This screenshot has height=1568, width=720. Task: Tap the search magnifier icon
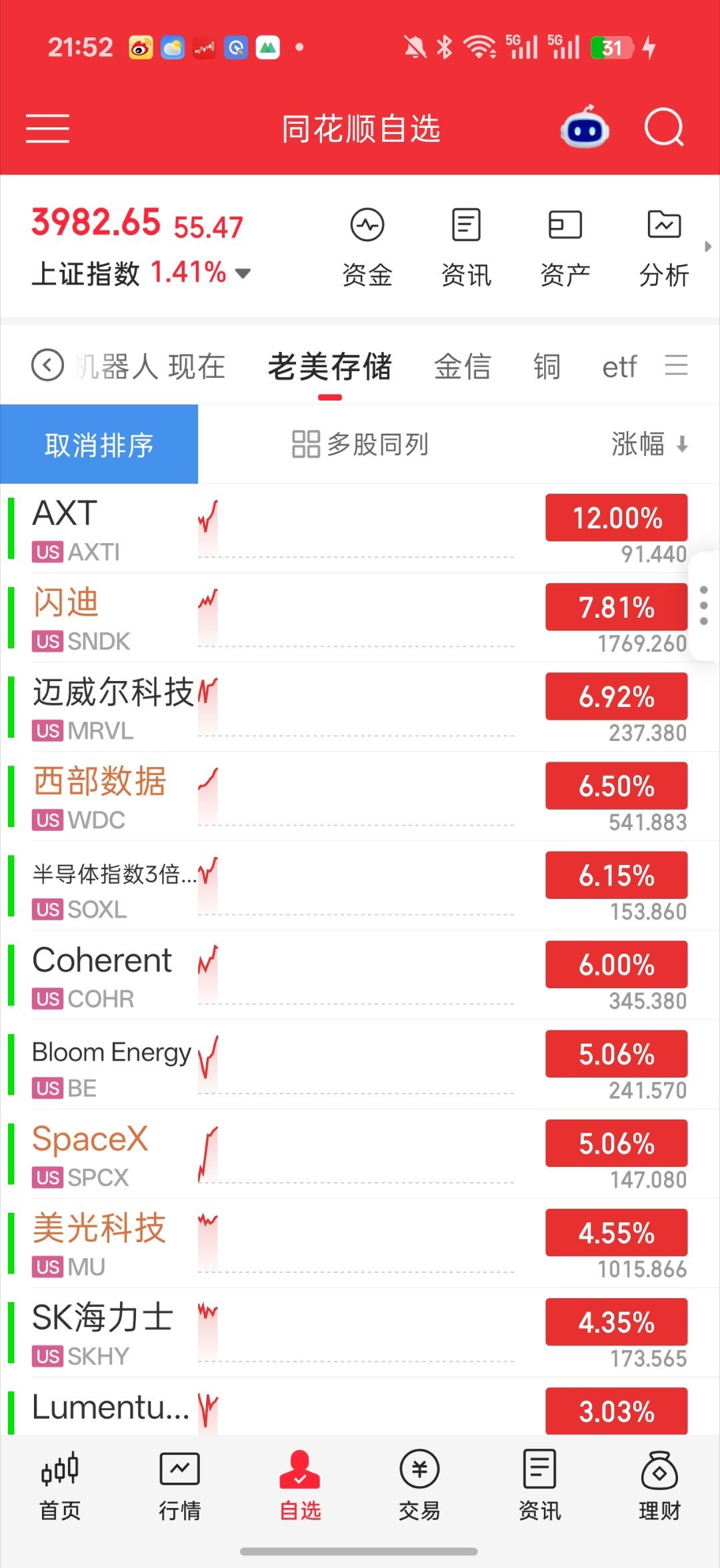664,127
